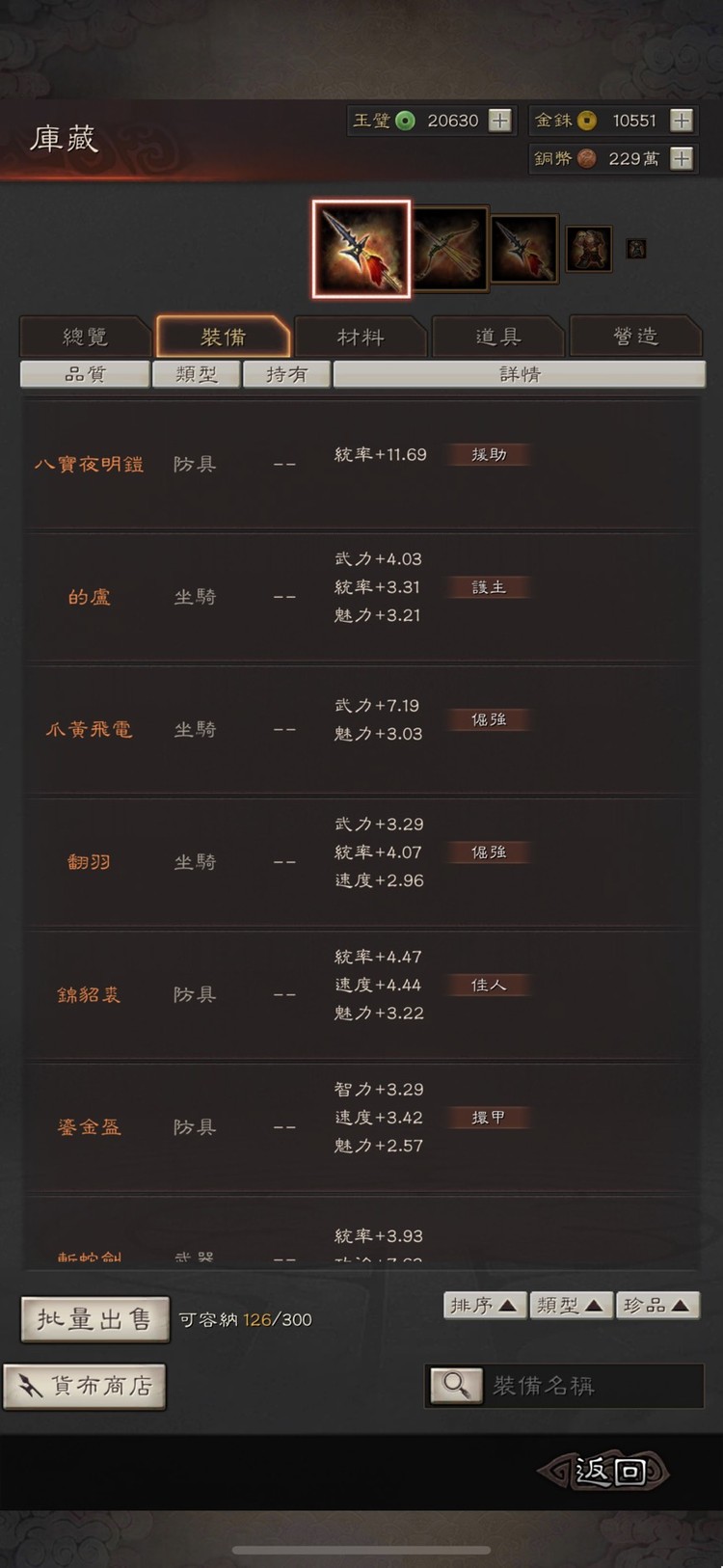Open the 品質 quality filter
The image size is (723, 1568).
tap(87, 374)
